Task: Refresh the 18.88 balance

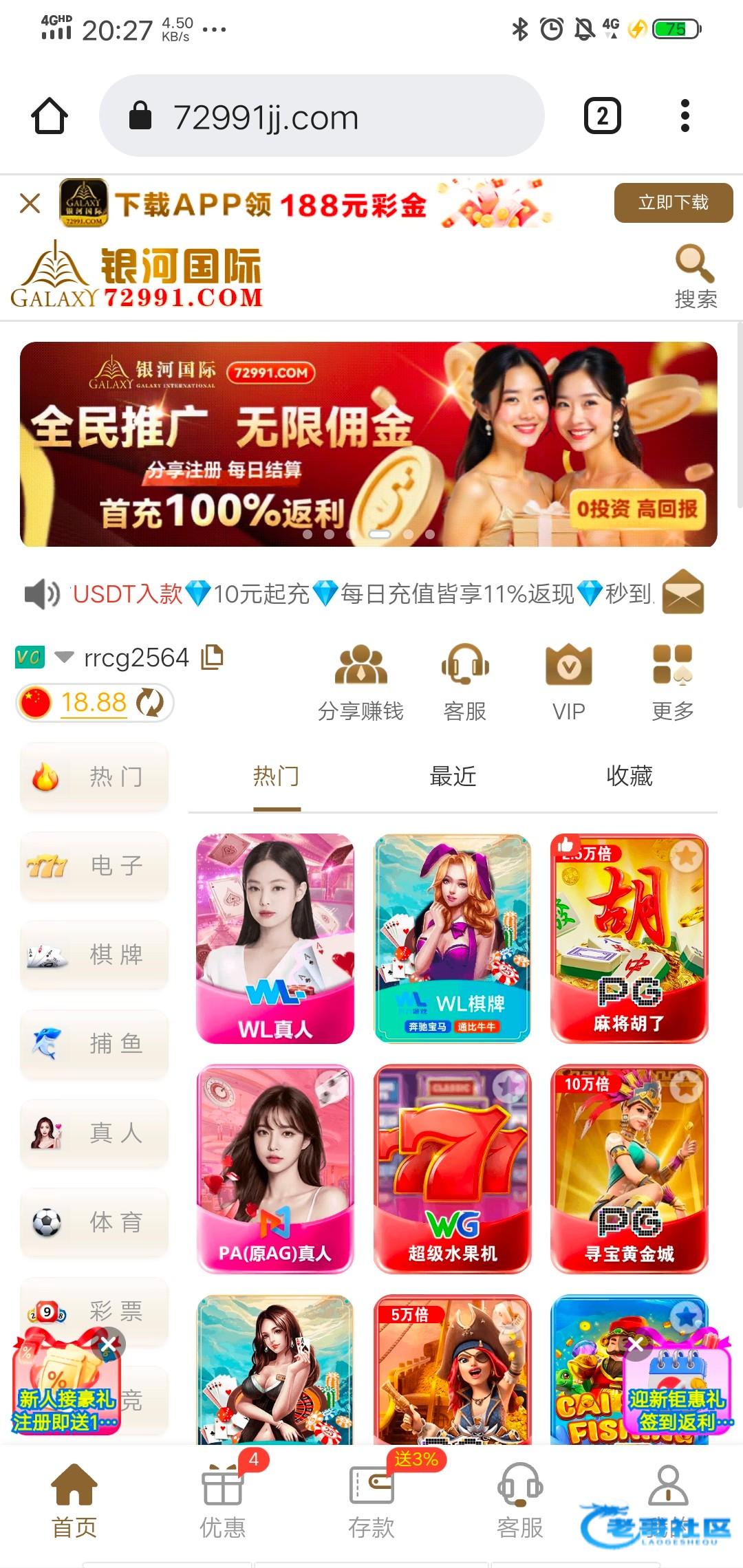Action: 150,703
